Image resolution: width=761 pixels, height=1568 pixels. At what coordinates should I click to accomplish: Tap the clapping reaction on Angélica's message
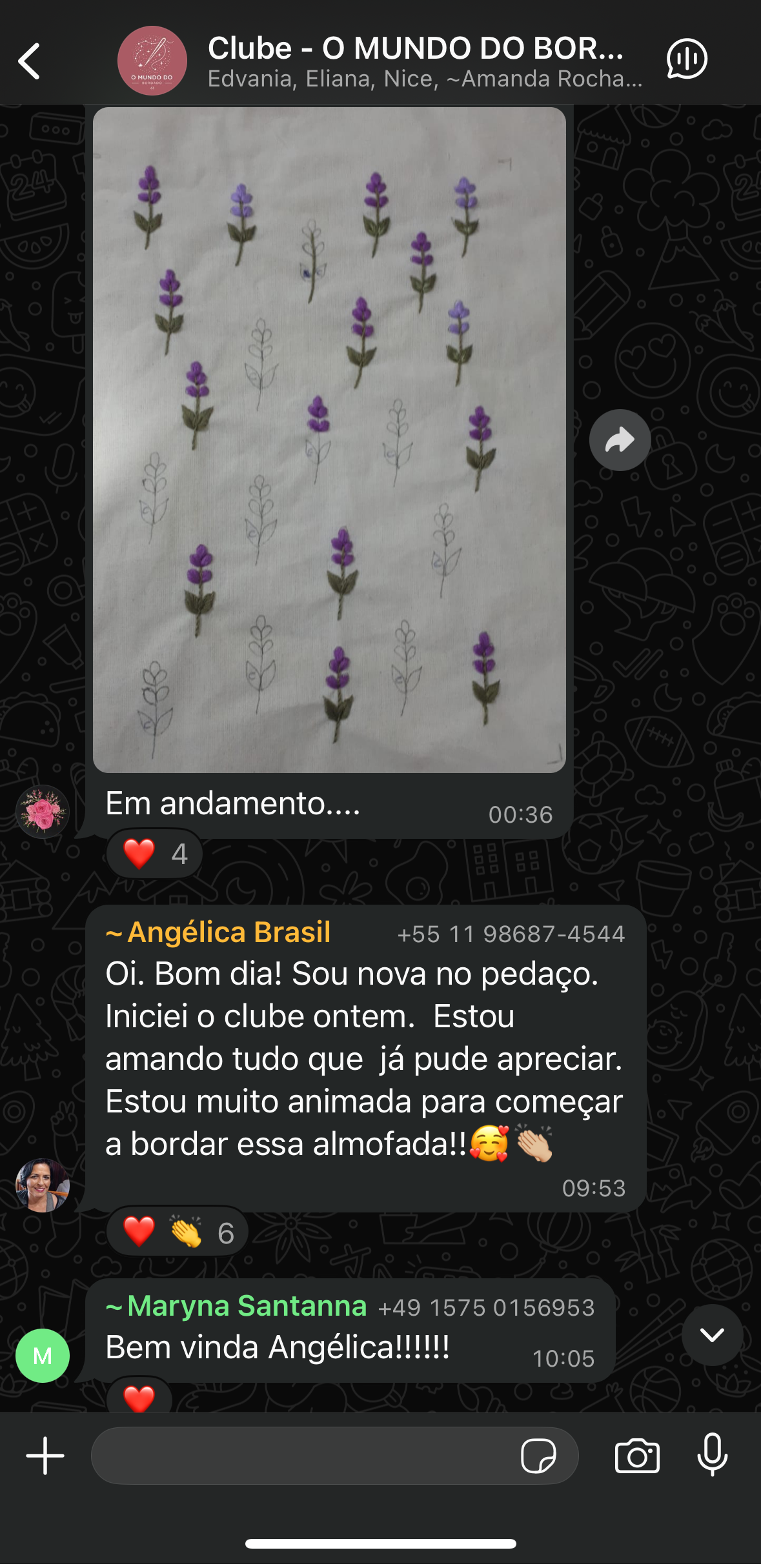[x=187, y=1230]
